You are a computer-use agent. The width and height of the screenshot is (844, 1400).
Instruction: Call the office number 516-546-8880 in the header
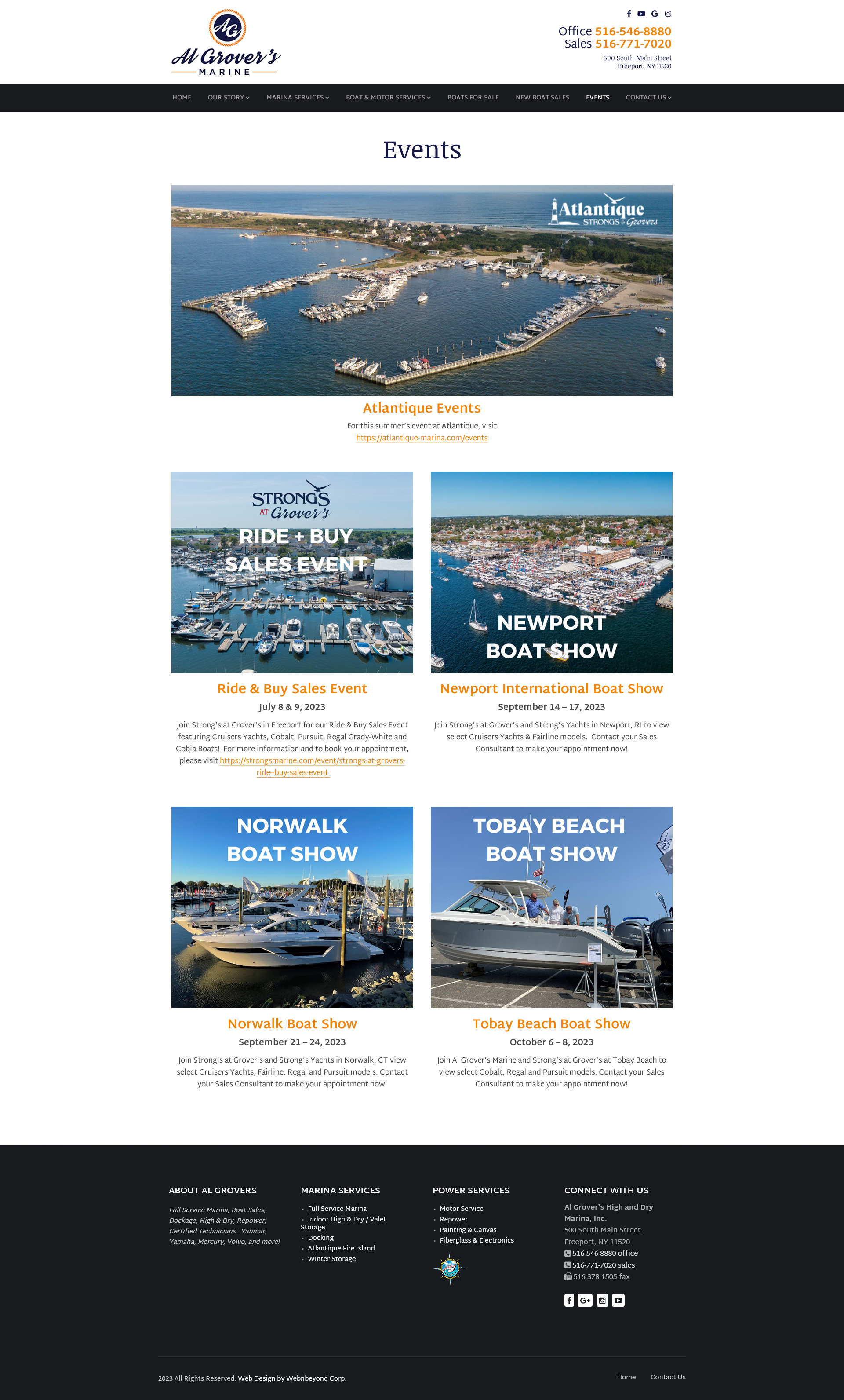[633, 31]
